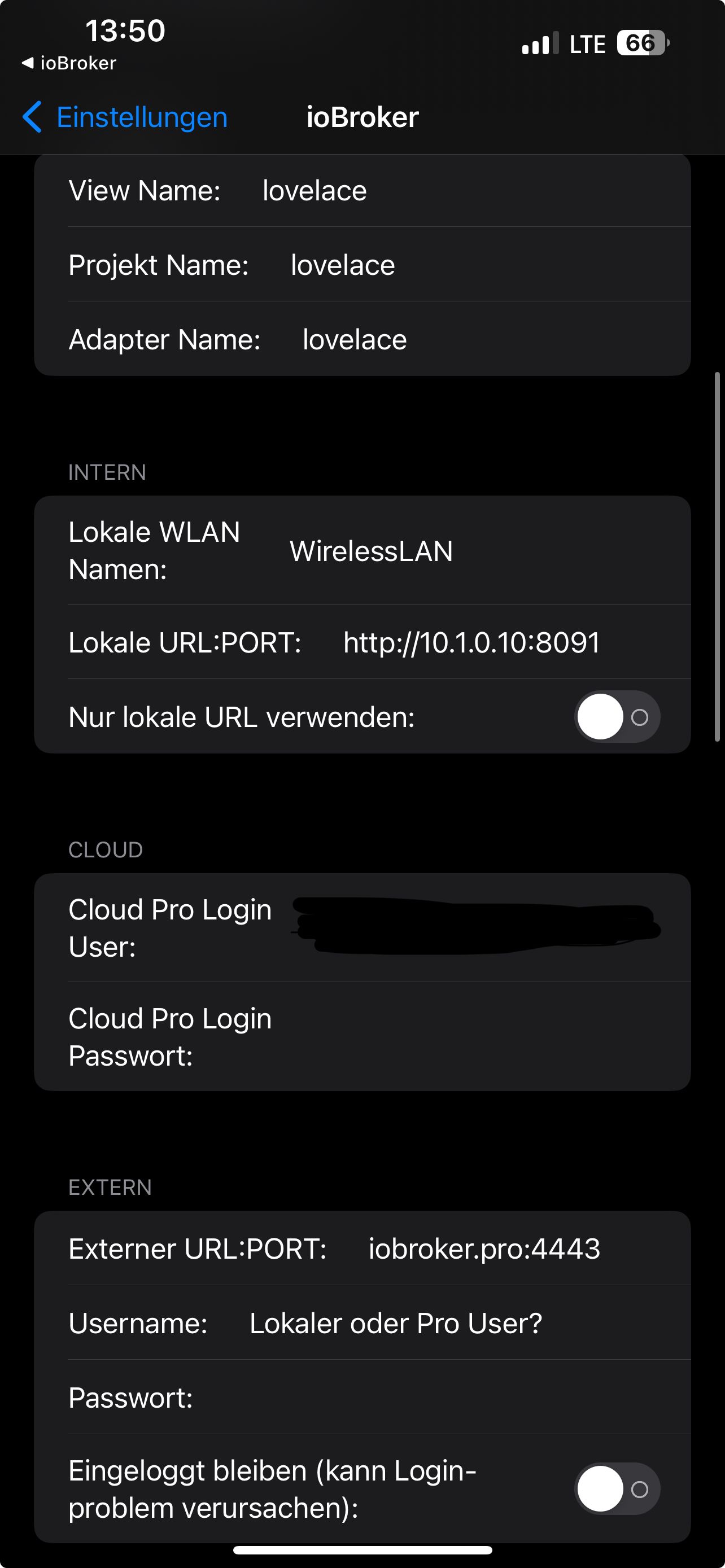Tap the Passwort field under Extern
The height and width of the screenshot is (1568, 725).
click(438, 1398)
